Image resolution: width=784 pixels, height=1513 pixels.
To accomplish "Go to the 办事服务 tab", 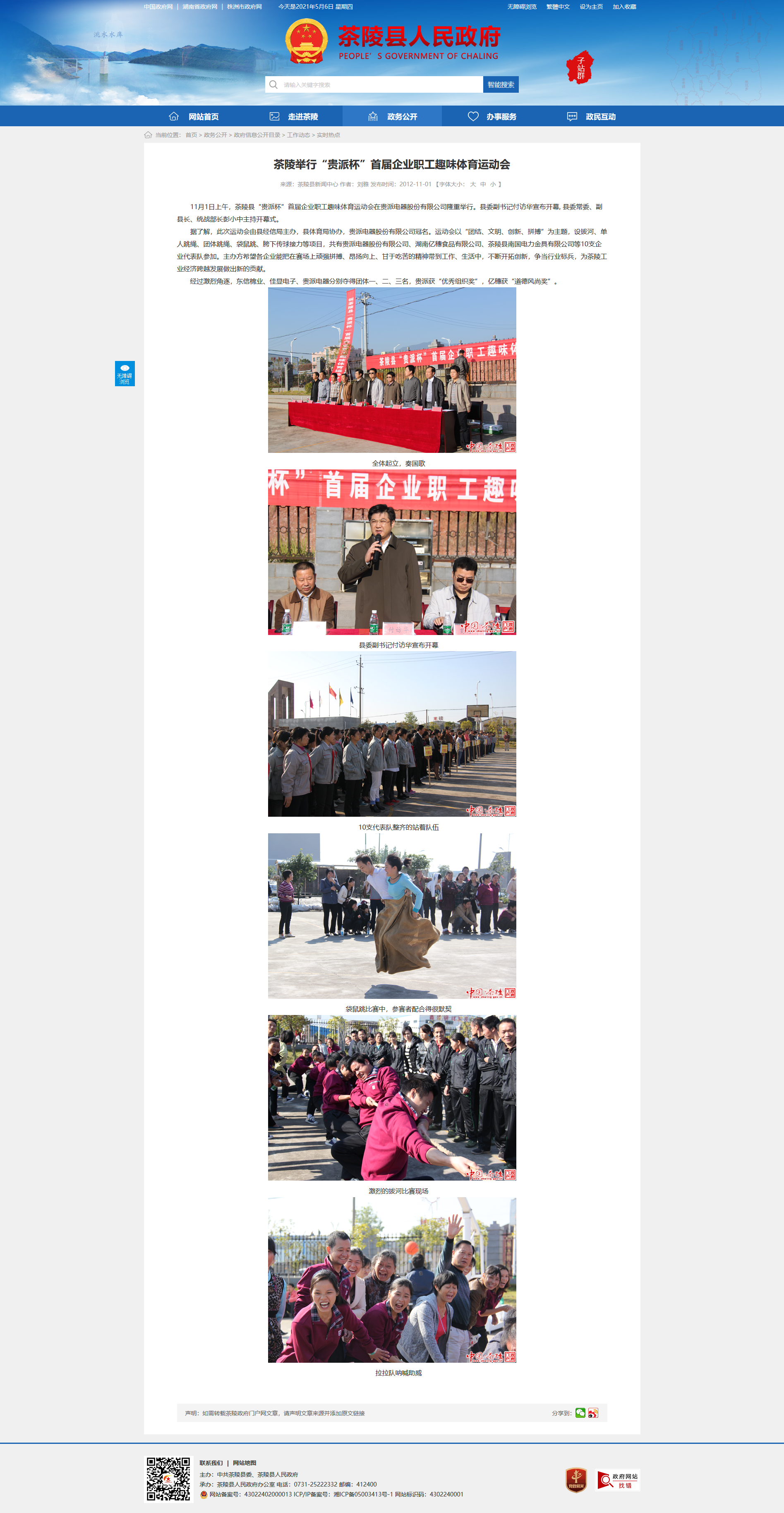I will [x=492, y=116].
